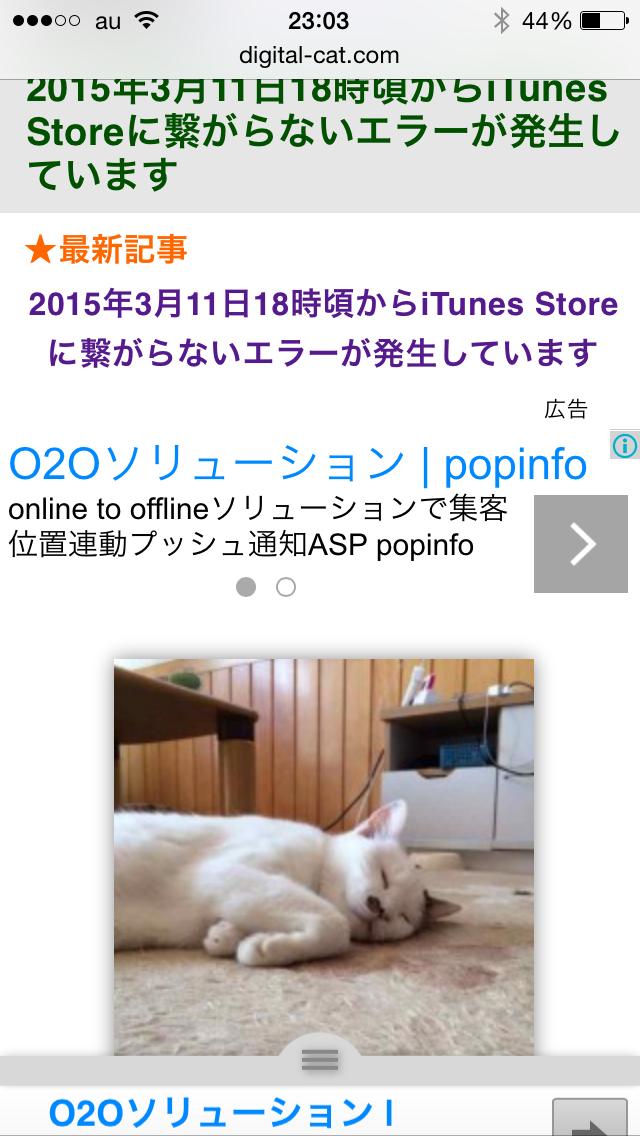The image size is (640, 1136).
Task: Open the bottom O2Oソリューション banner ad
Action: coord(222,1114)
